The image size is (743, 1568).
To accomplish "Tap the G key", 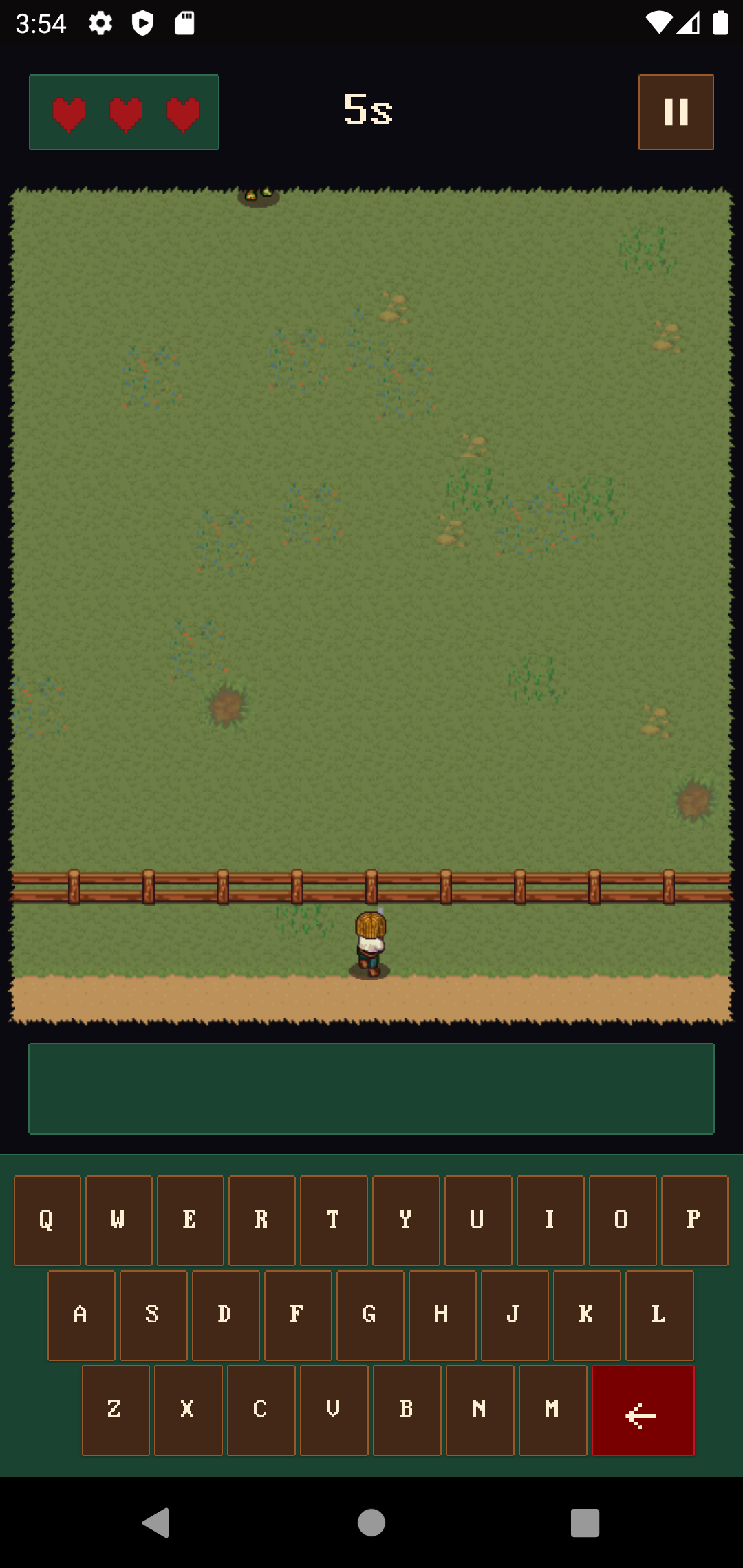I will [370, 1315].
